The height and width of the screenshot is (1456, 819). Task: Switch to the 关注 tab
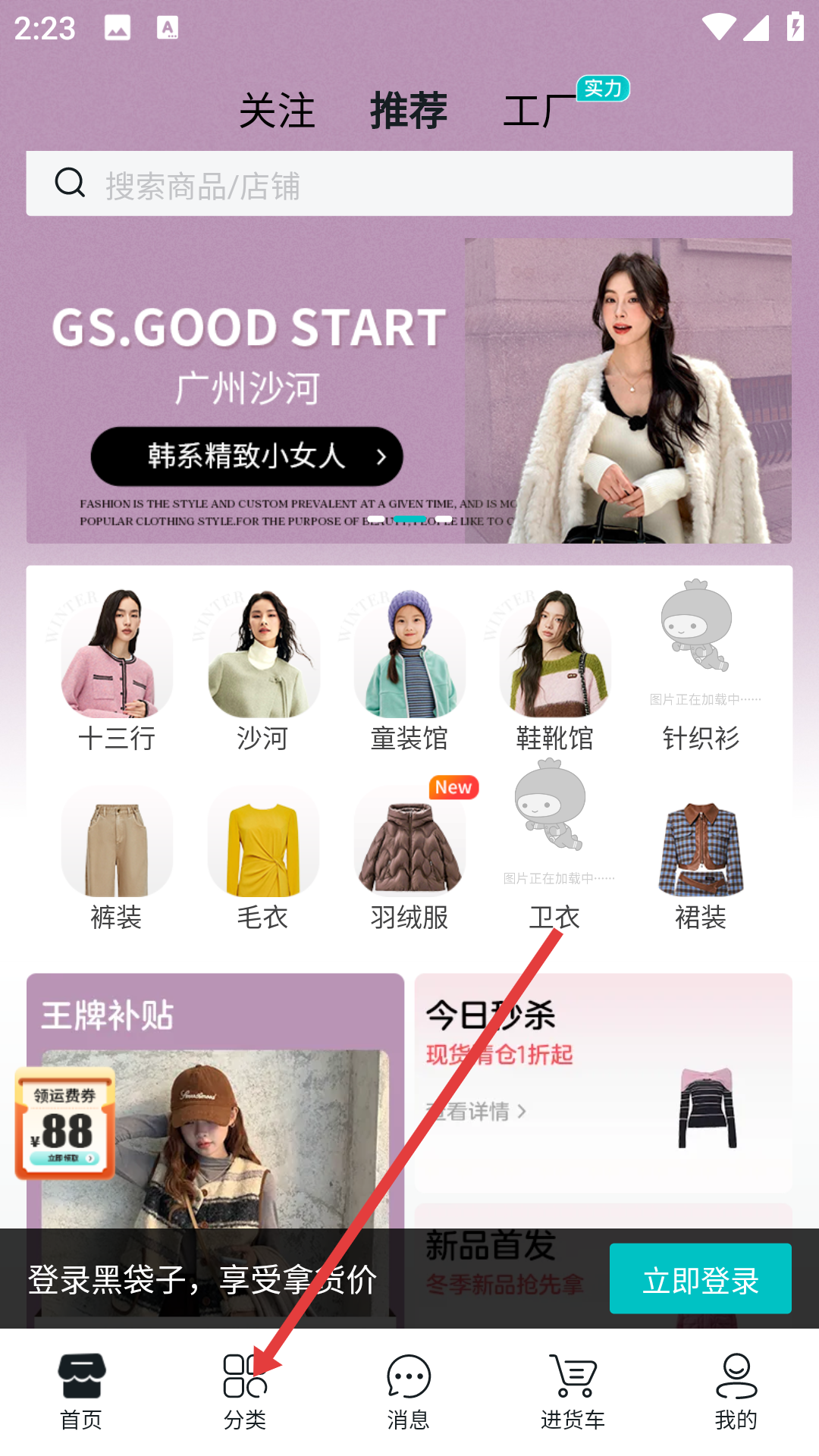[x=277, y=111]
